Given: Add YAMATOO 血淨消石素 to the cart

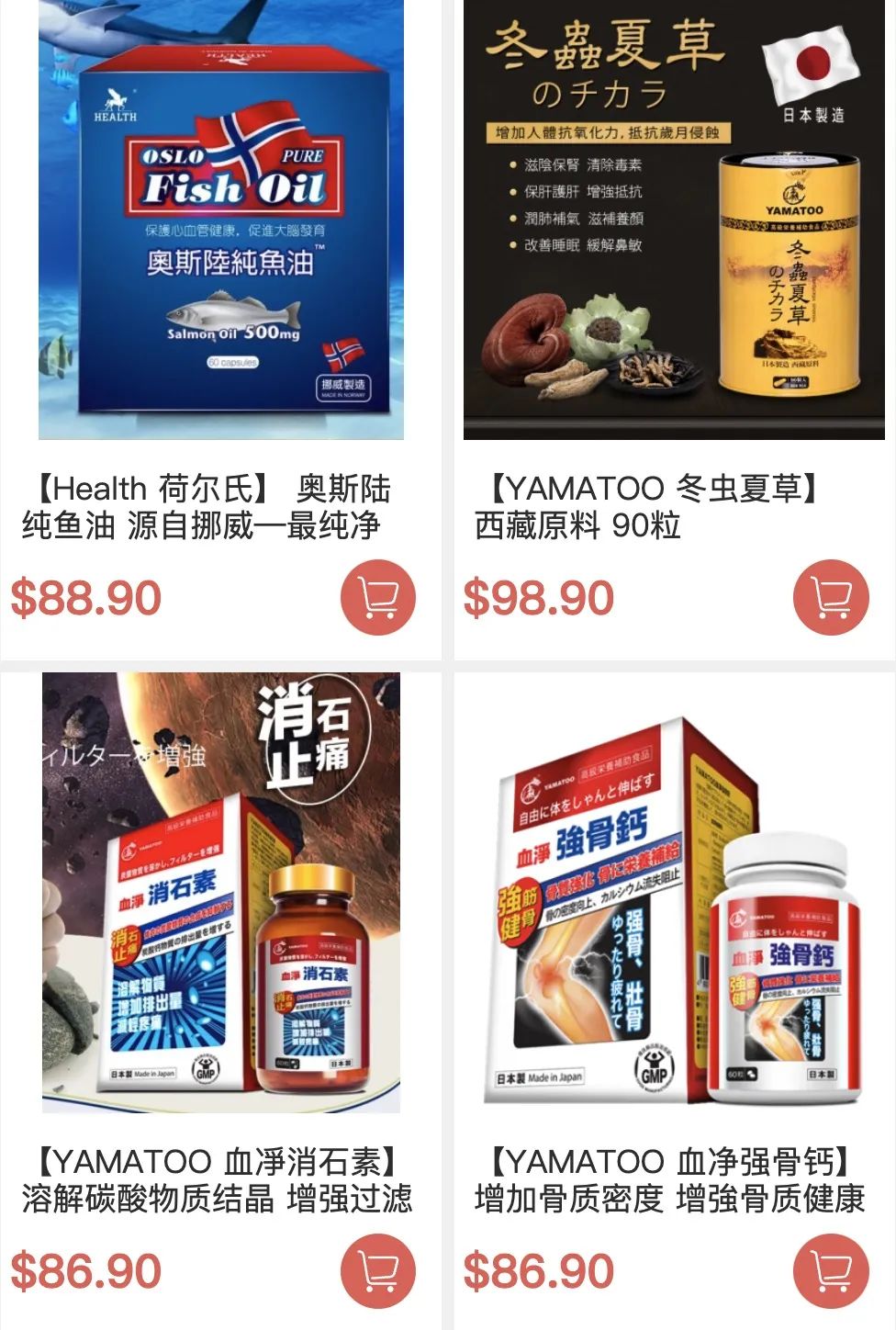Looking at the screenshot, I should [377, 1271].
